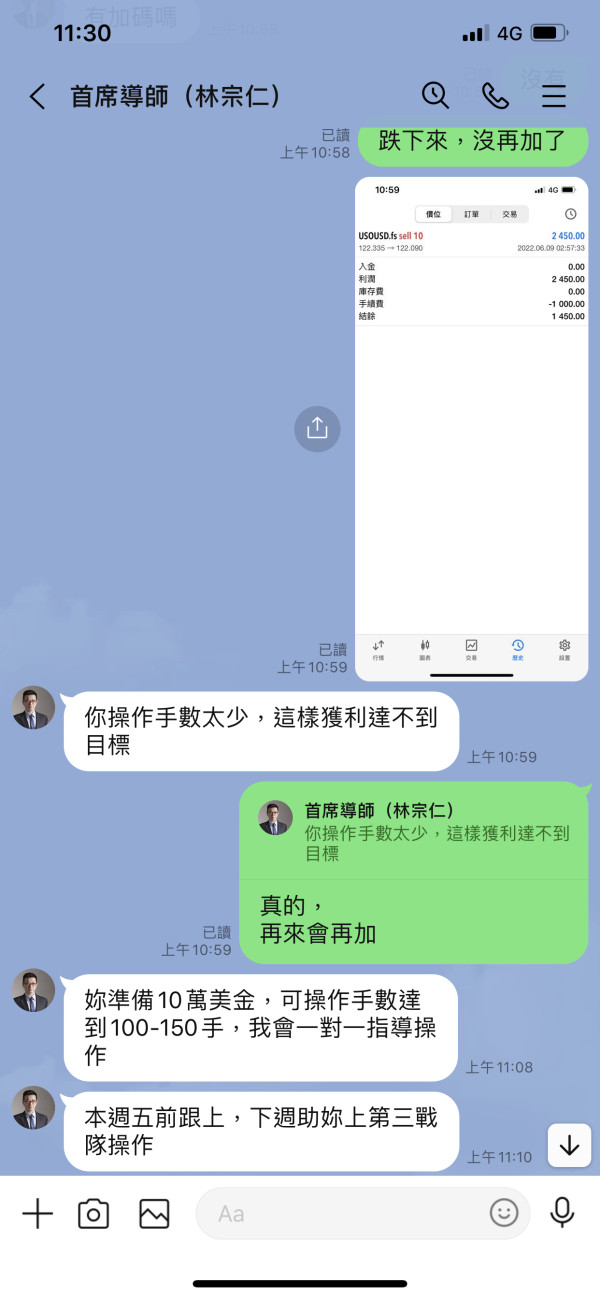Share the trading screenshot image
Screen dimensions: 600x1299
[317, 428]
